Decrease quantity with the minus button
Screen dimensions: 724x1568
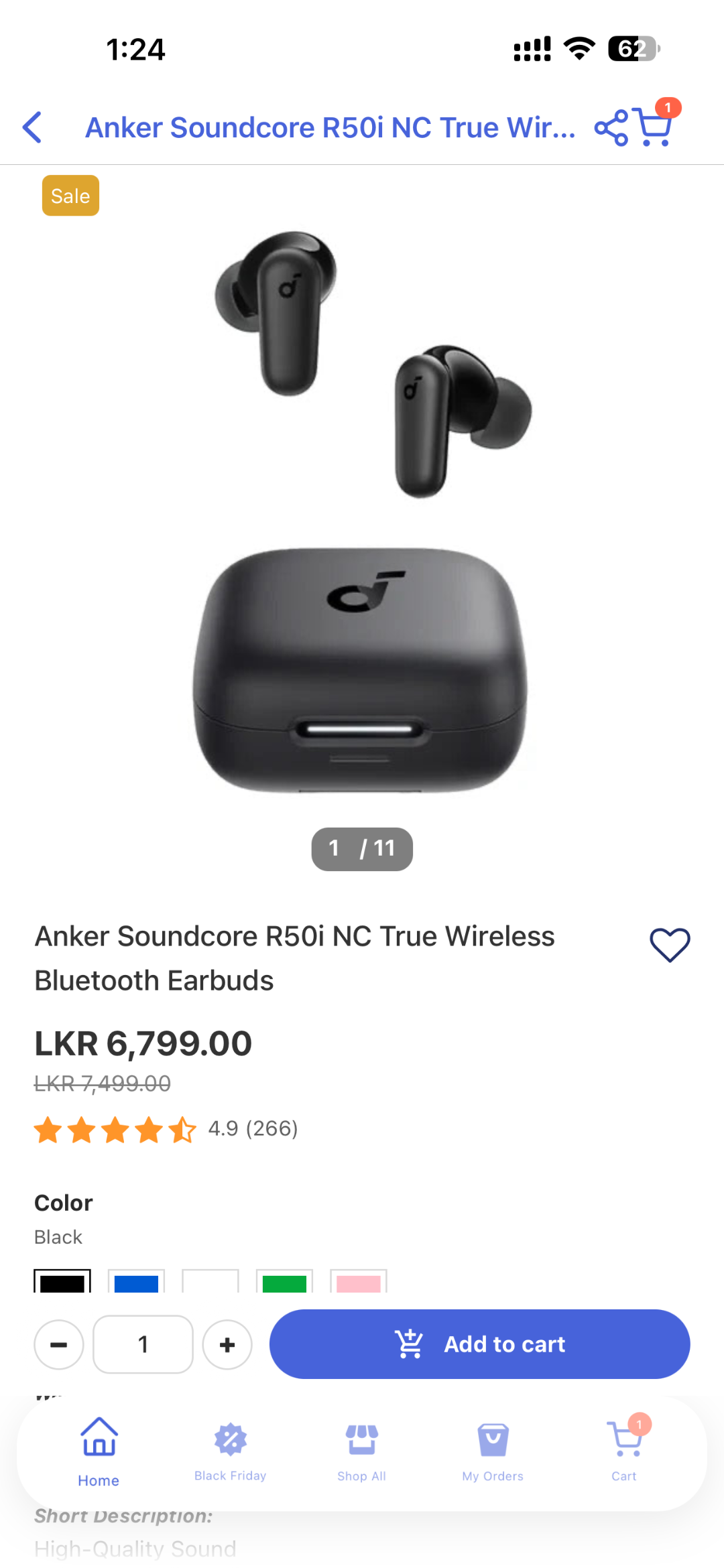tap(59, 1344)
